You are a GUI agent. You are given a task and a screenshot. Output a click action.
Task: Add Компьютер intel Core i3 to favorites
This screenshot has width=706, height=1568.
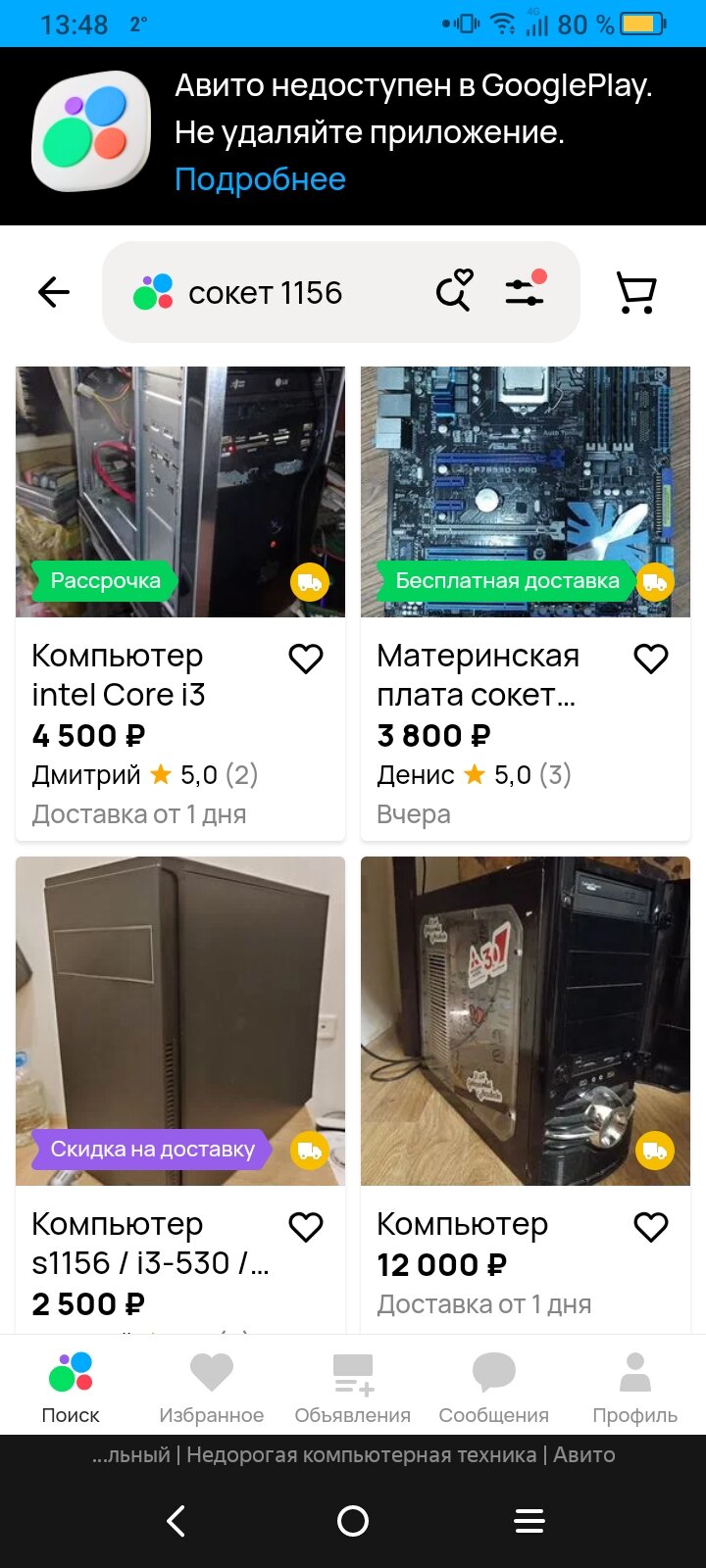click(x=306, y=659)
